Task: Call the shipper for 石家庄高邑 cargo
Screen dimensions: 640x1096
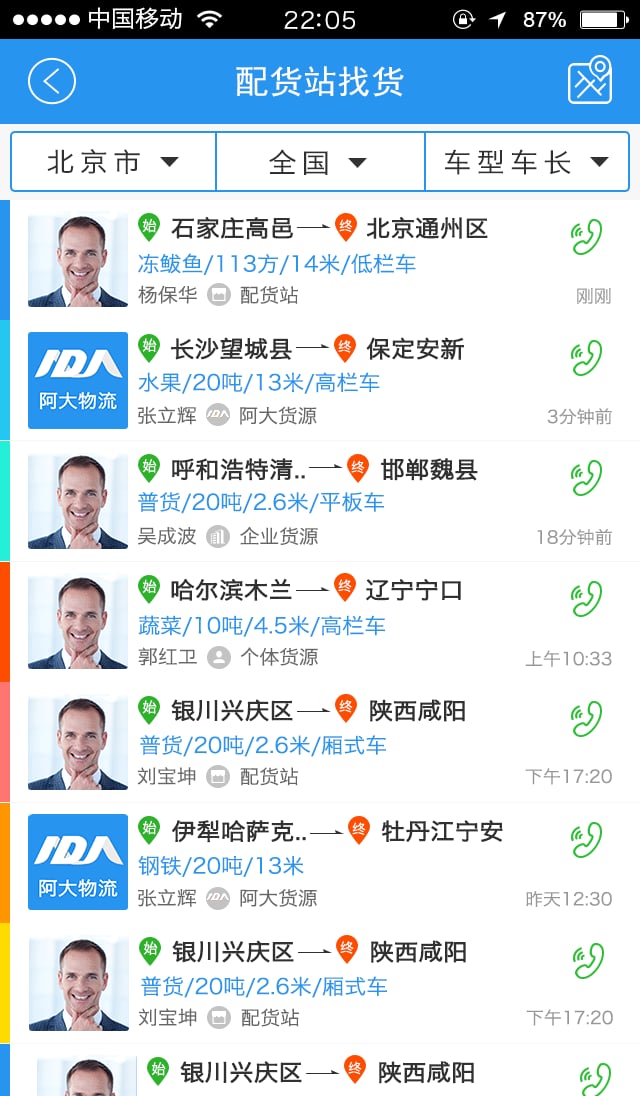Action: pyautogui.click(x=587, y=238)
